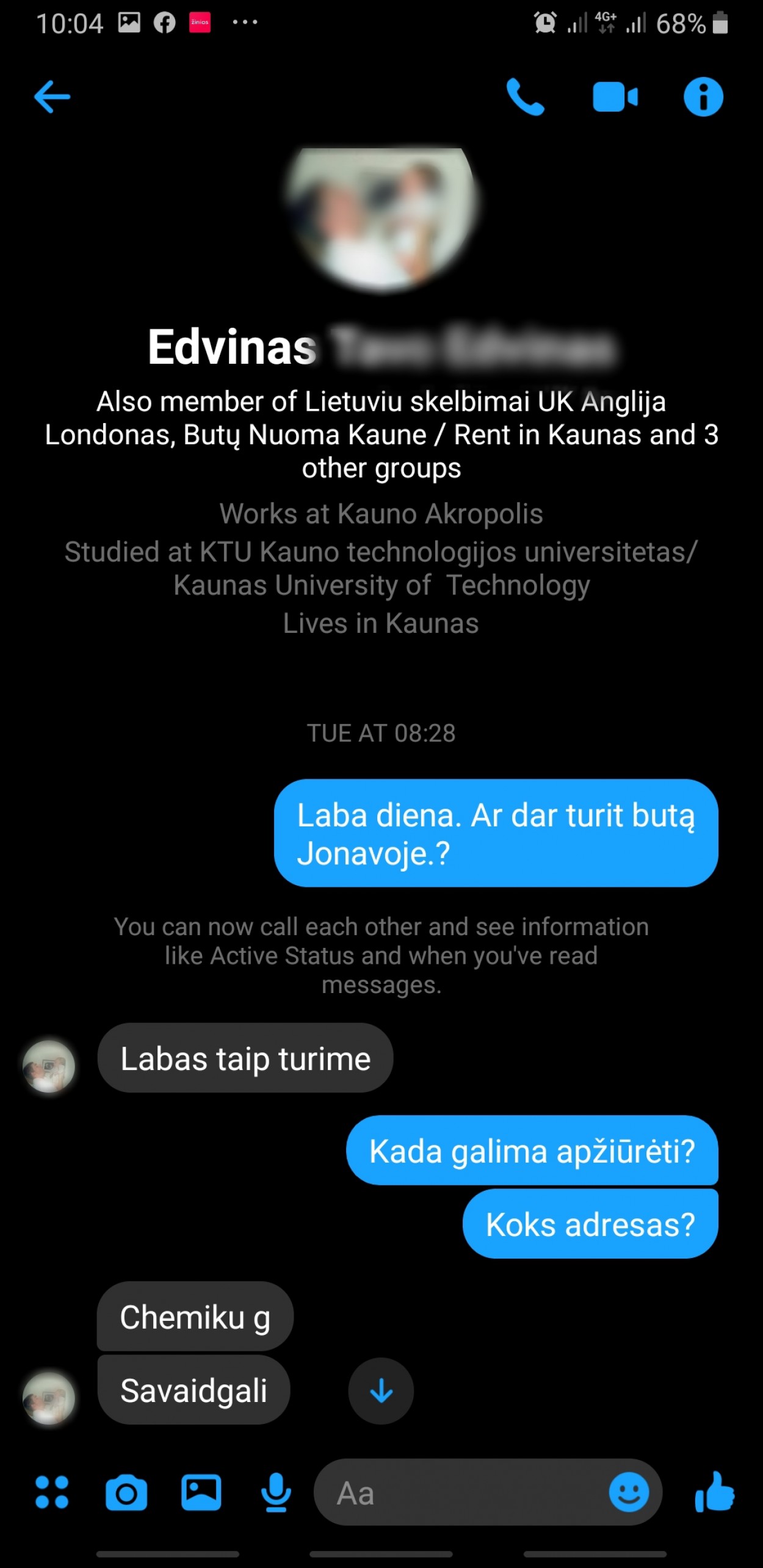Start a video call with Edvinas
Viewport: 763px width, 1568px height.
[x=615, y=96]
